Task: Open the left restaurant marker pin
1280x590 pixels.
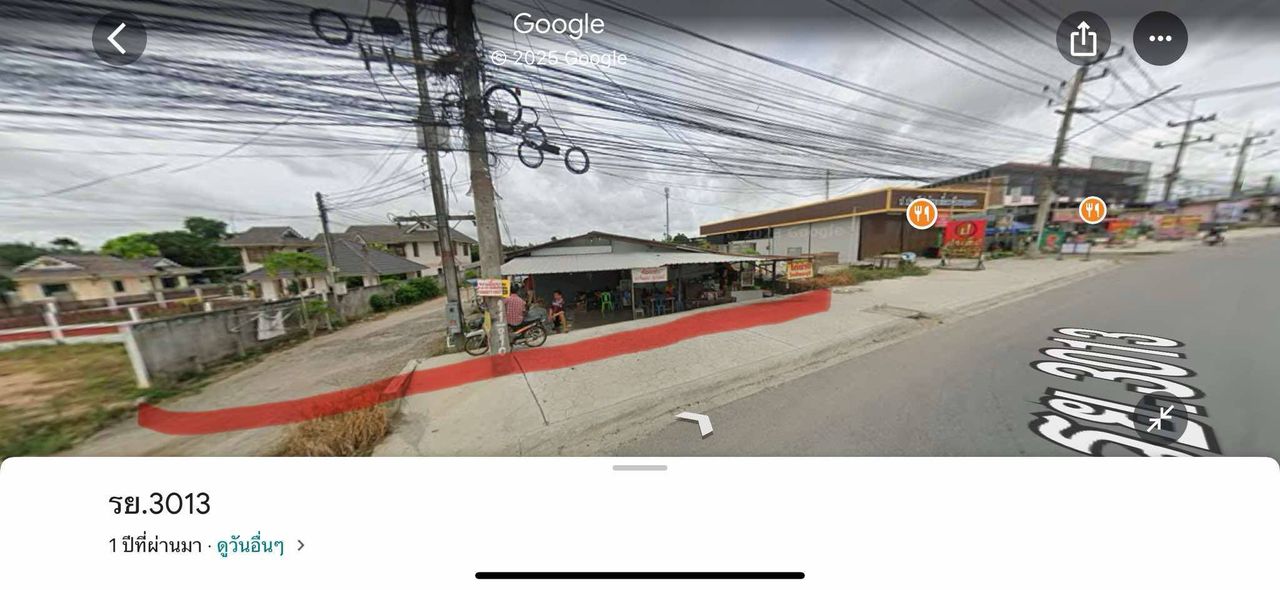Action: [x=921, y=213]
